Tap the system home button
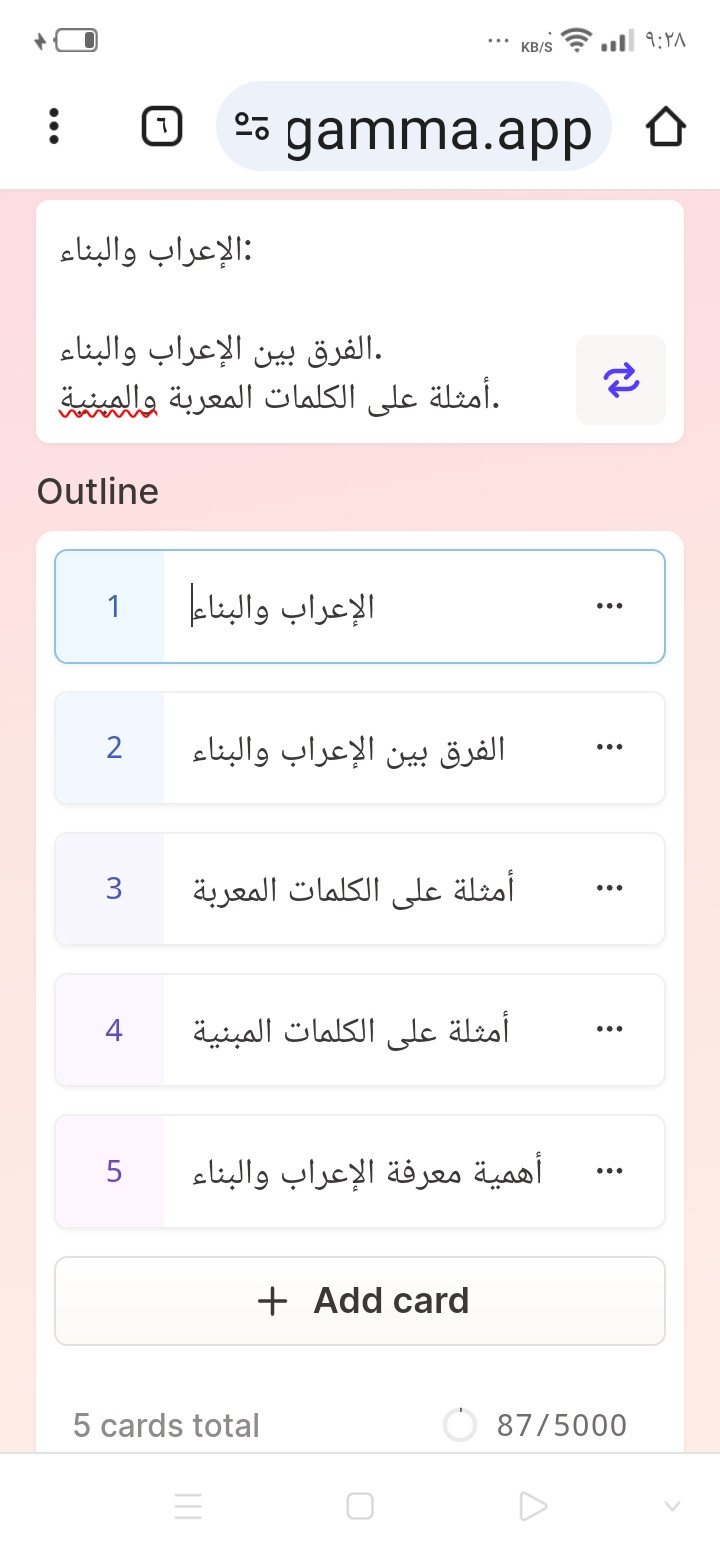The width and height of the screenshot is (720, 1560). pos(360,1506)
